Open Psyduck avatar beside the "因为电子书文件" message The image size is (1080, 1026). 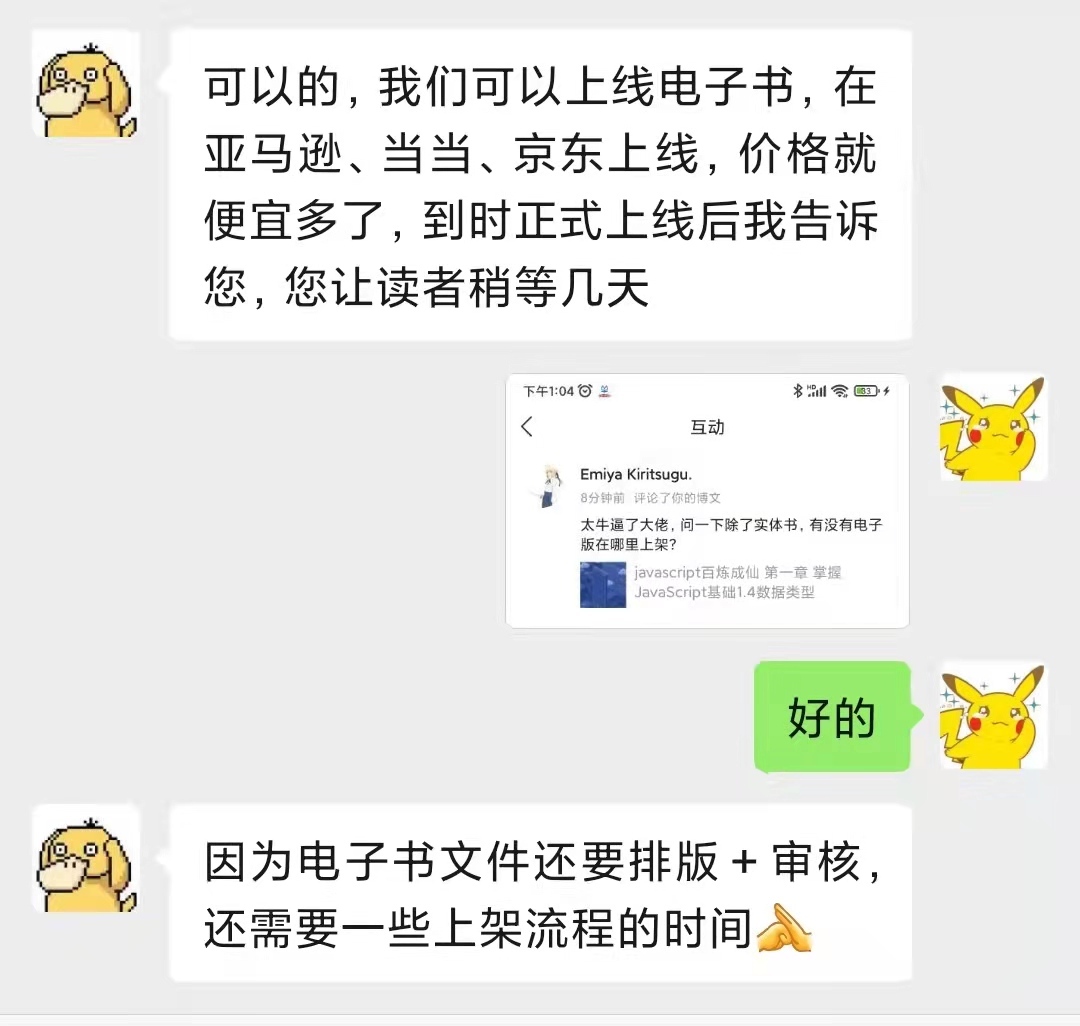coord(86,859)
